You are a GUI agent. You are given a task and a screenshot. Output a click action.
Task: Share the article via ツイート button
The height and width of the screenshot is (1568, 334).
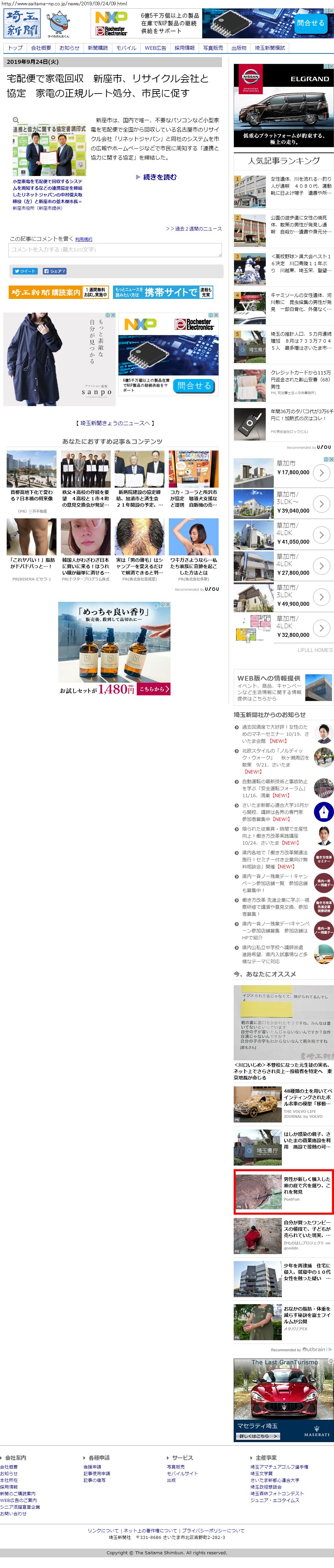25,271
